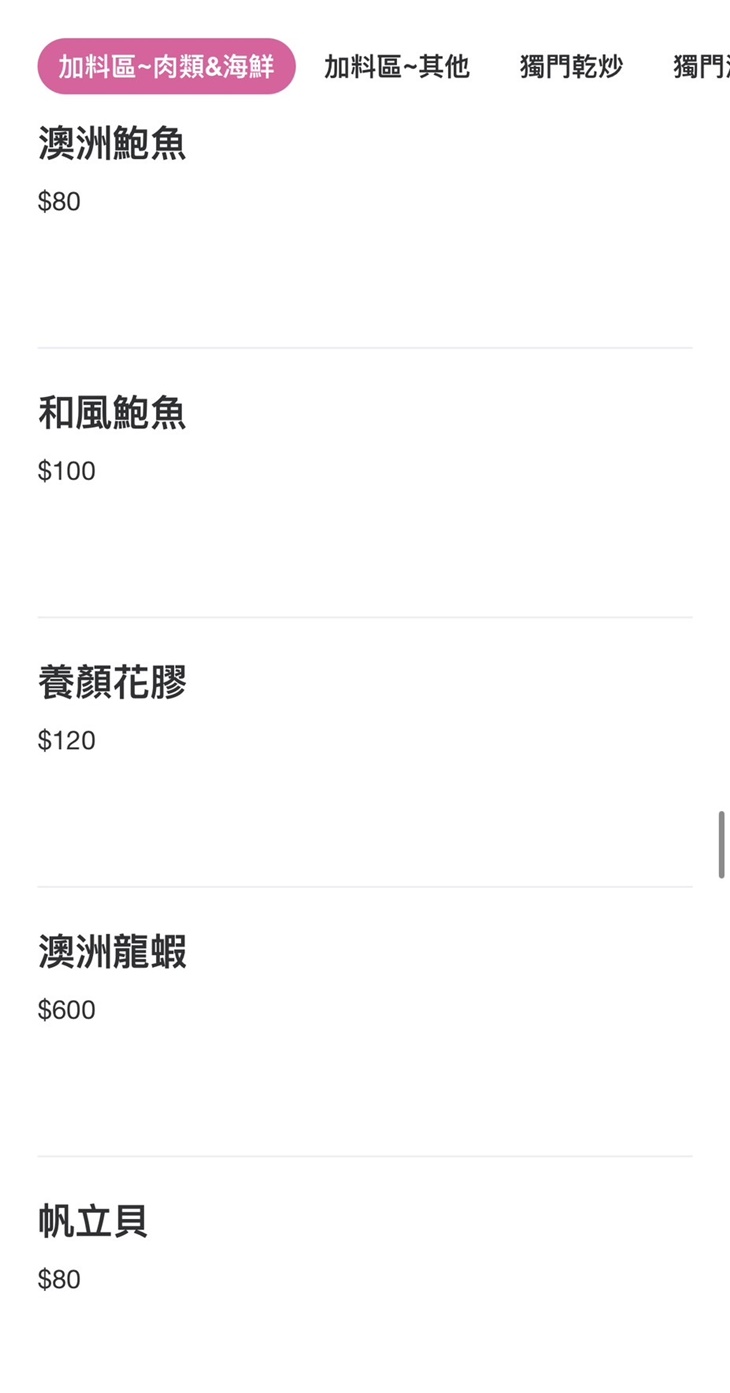730x1393 pixels.
Task: Open the 澳洲龍蝦 item
Action: pos(113,953)
